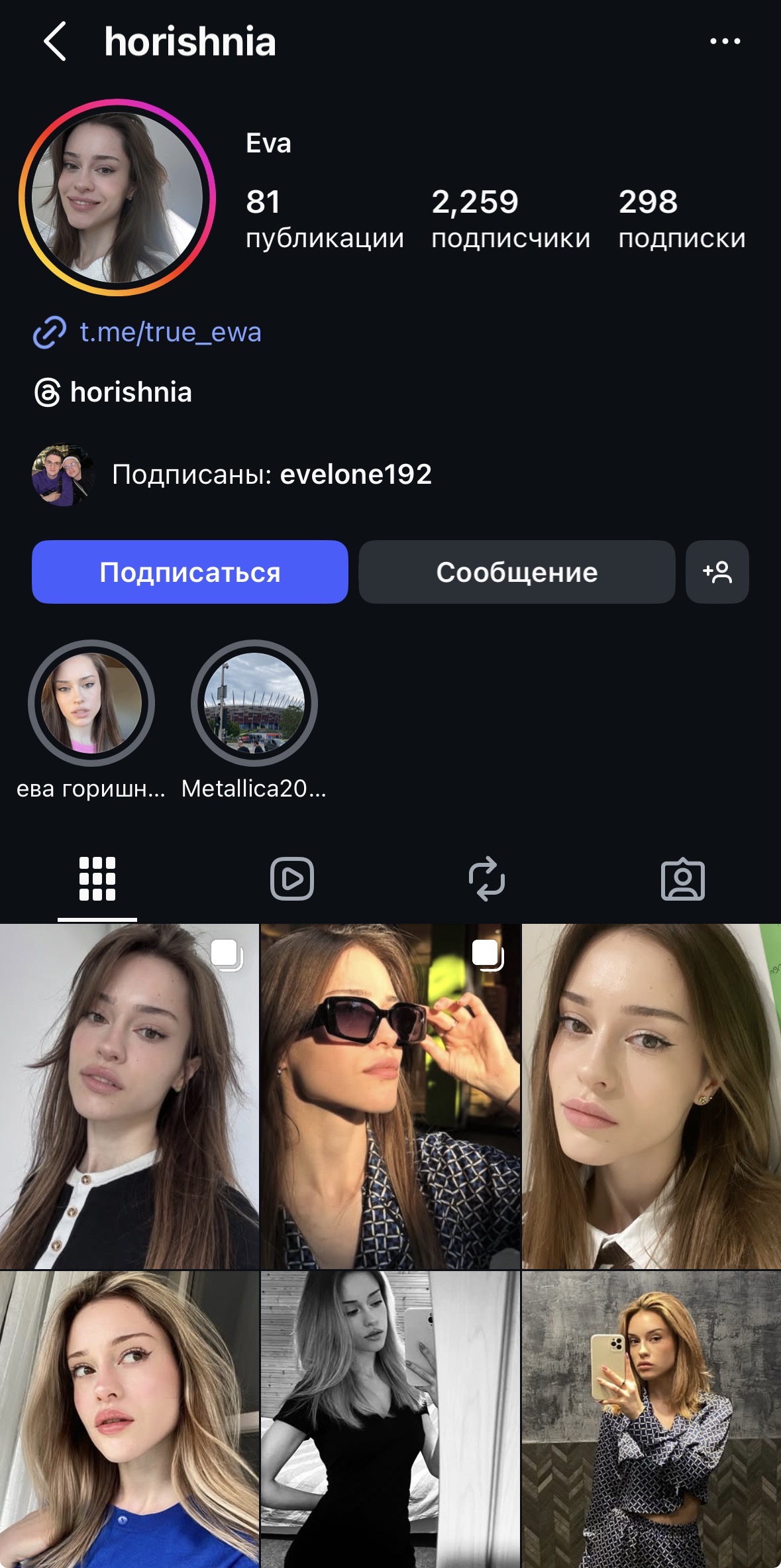Screen dimensions: 781x1568
Task: Open the horishnia Threads profile
Action: pos(130,392)
